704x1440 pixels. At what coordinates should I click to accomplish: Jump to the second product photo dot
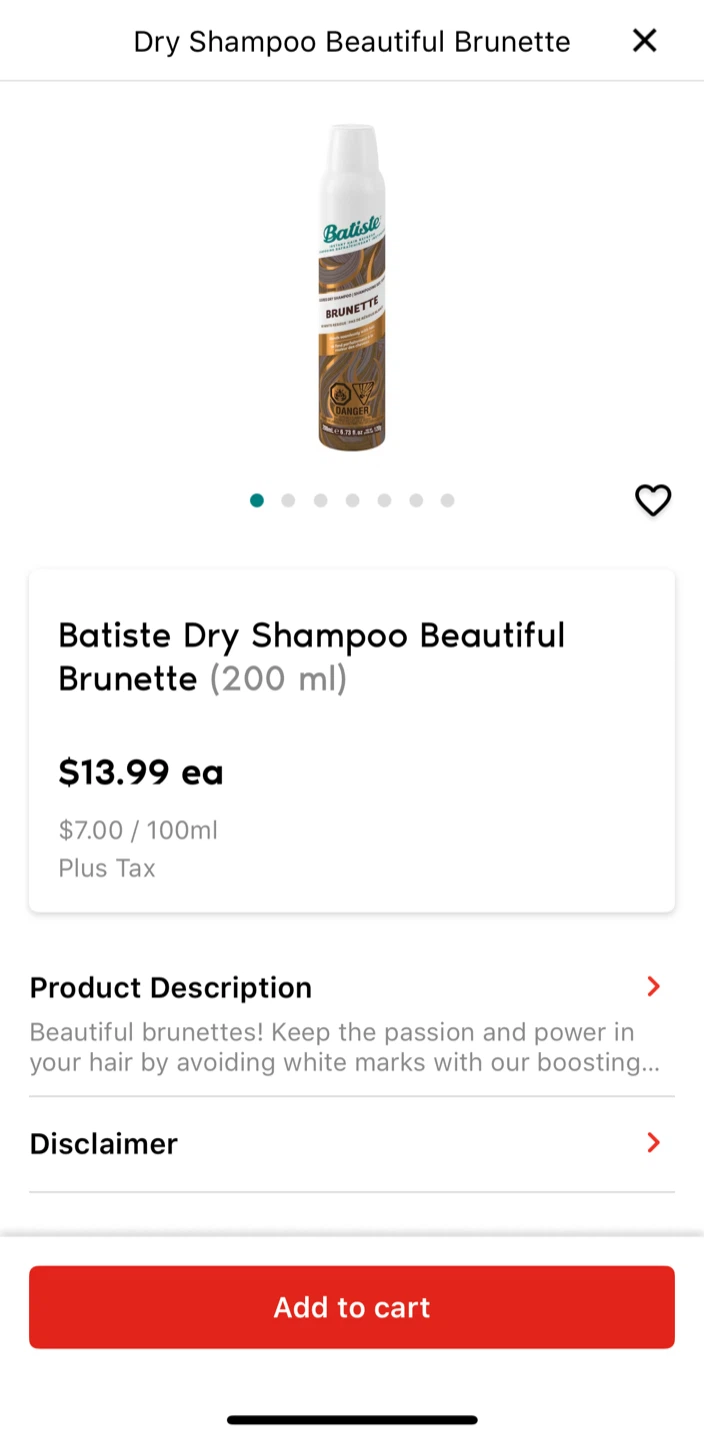[288, 500]
